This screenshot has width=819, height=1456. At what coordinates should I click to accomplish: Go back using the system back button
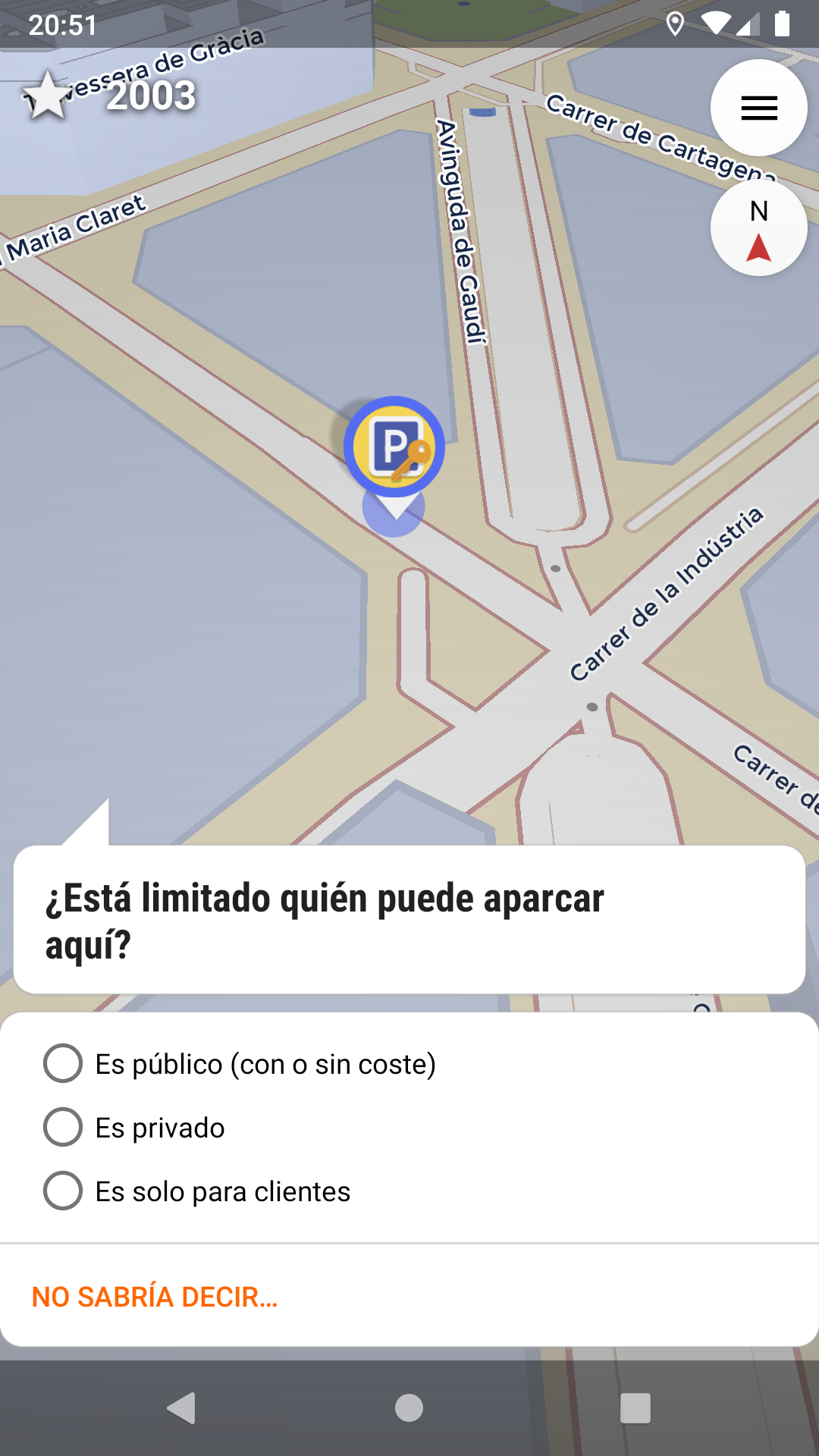pos(182,1408)
